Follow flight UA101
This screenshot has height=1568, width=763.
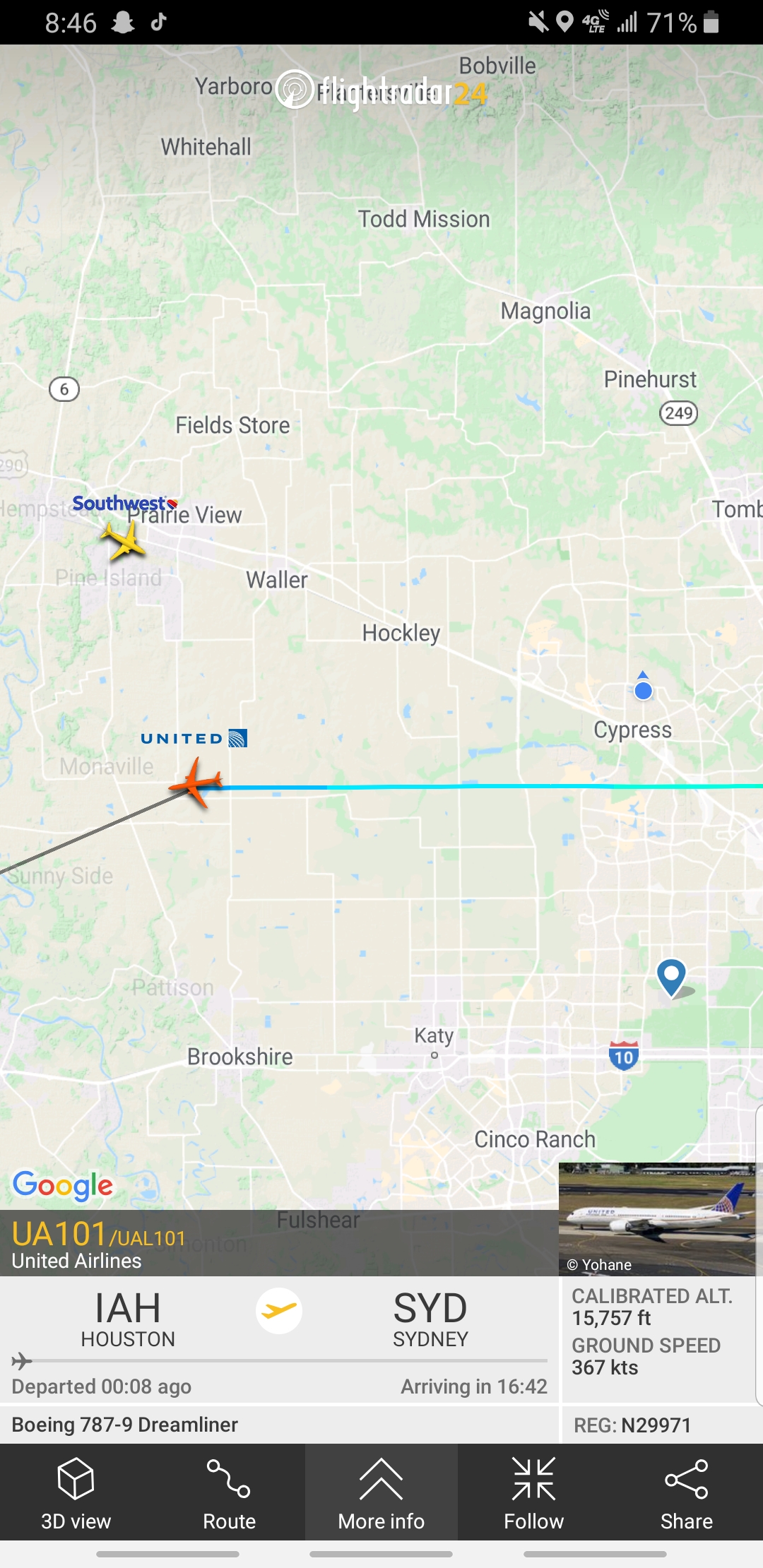point(533,1492)
